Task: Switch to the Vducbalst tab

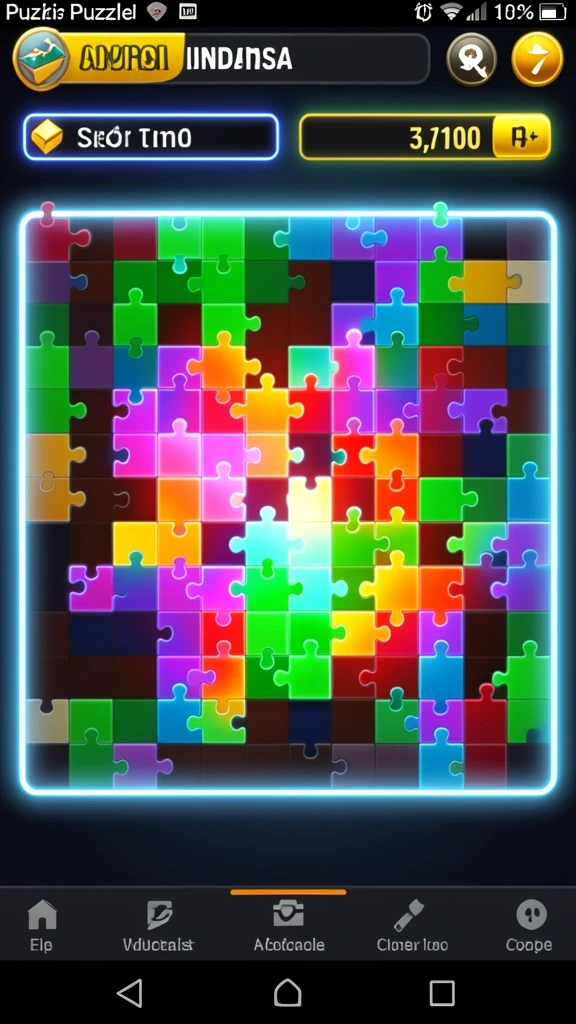Action: click(159, 925)
